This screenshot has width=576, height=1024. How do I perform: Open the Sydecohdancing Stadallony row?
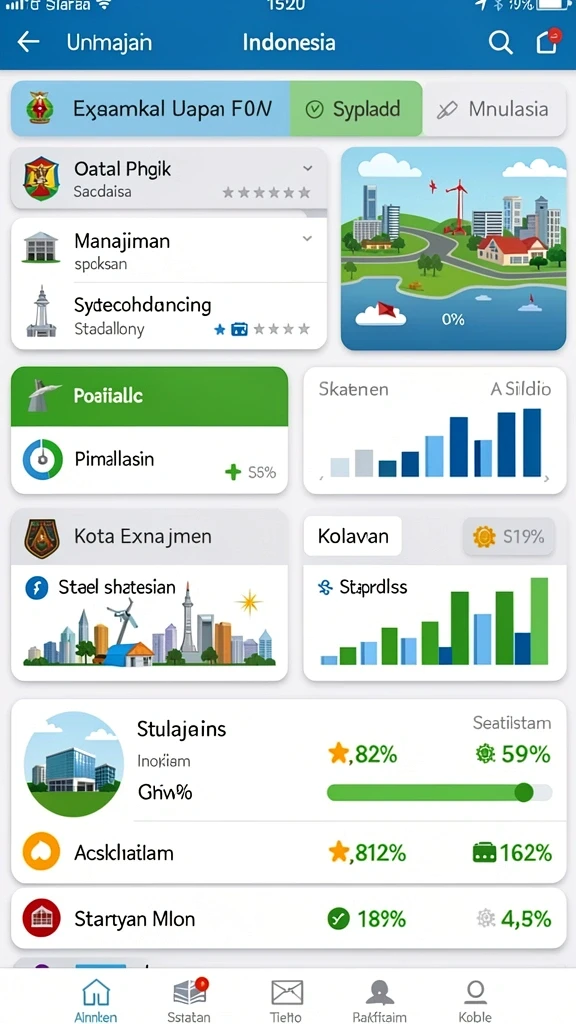pos(168,316)
